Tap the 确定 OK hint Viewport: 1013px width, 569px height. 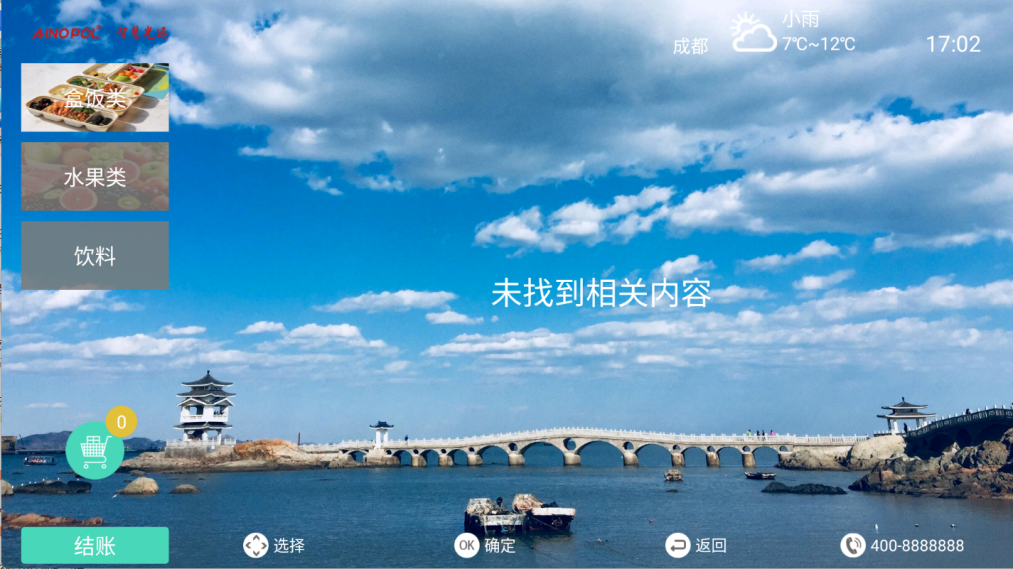click(x=486, y=546)
